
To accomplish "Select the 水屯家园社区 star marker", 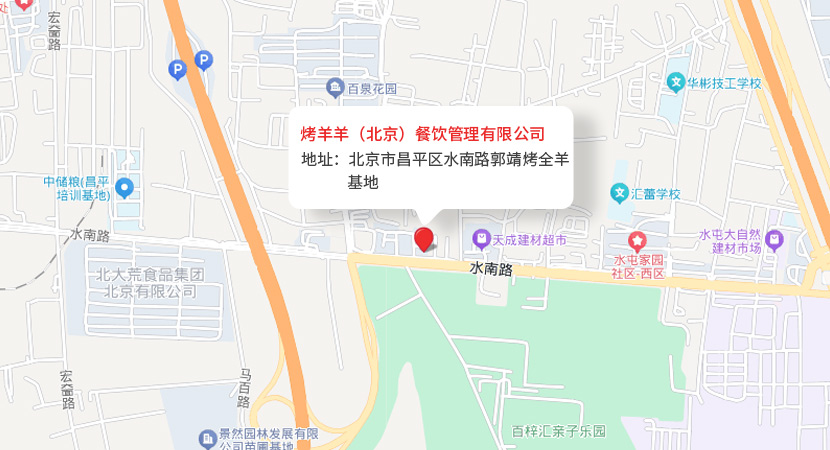I will (x=637, y=240).
